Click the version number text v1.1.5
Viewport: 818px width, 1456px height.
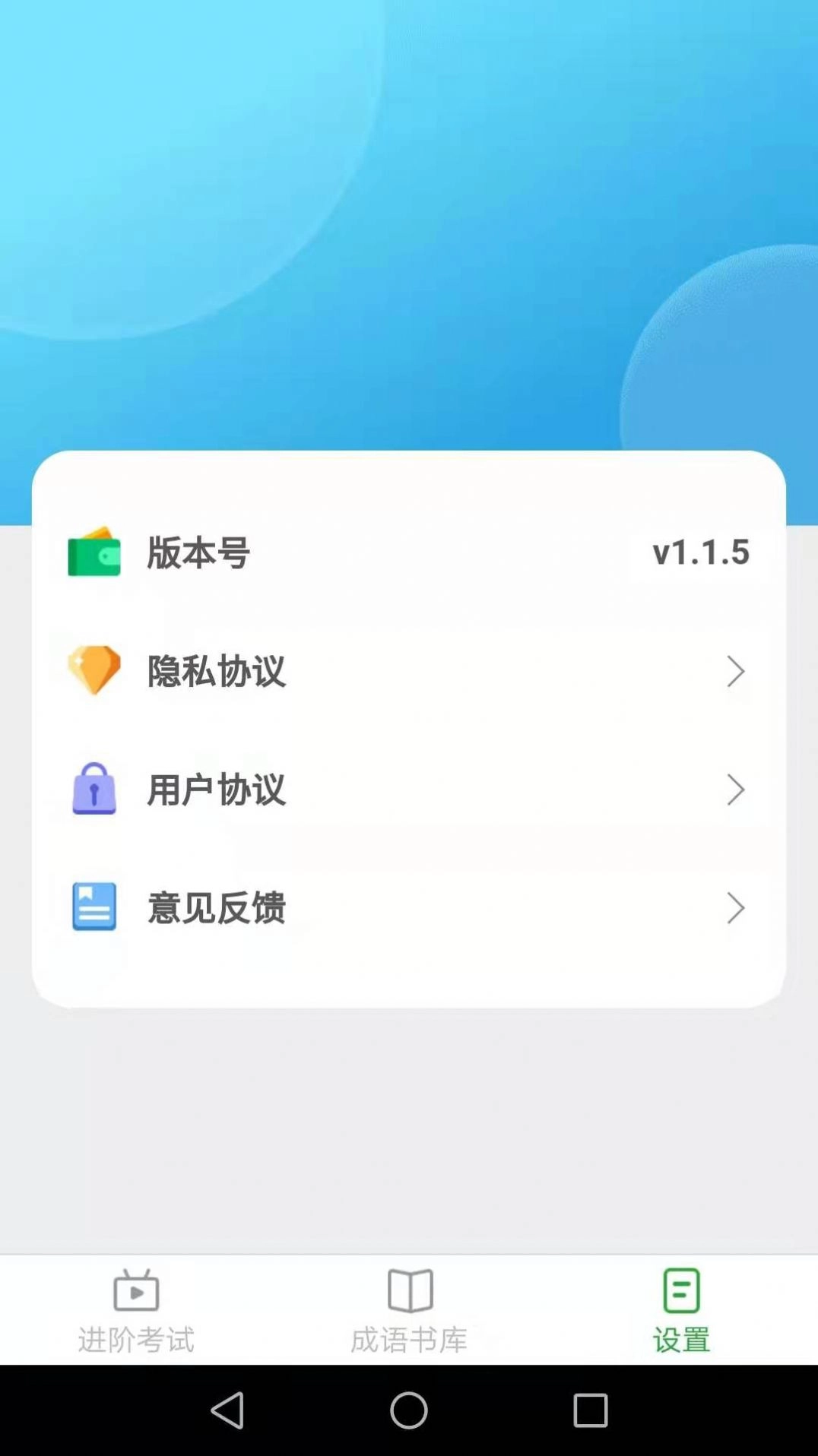700,552
